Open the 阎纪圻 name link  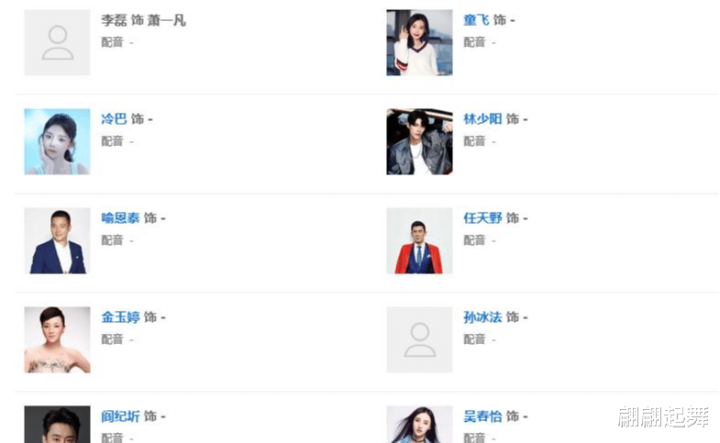point(120,416)
